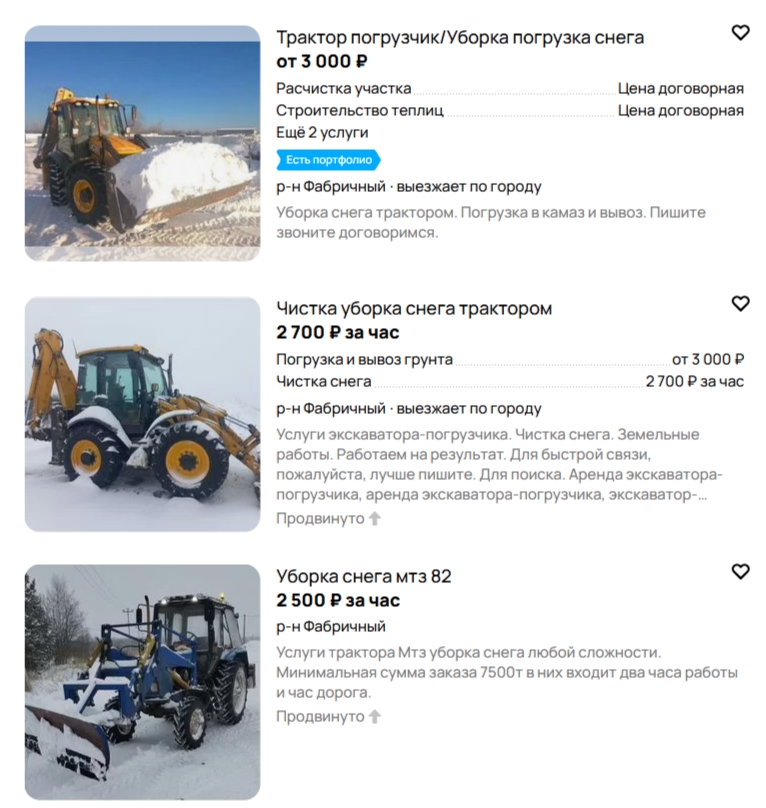Save "Уборка снега мтз 82" with the heart

740,571
